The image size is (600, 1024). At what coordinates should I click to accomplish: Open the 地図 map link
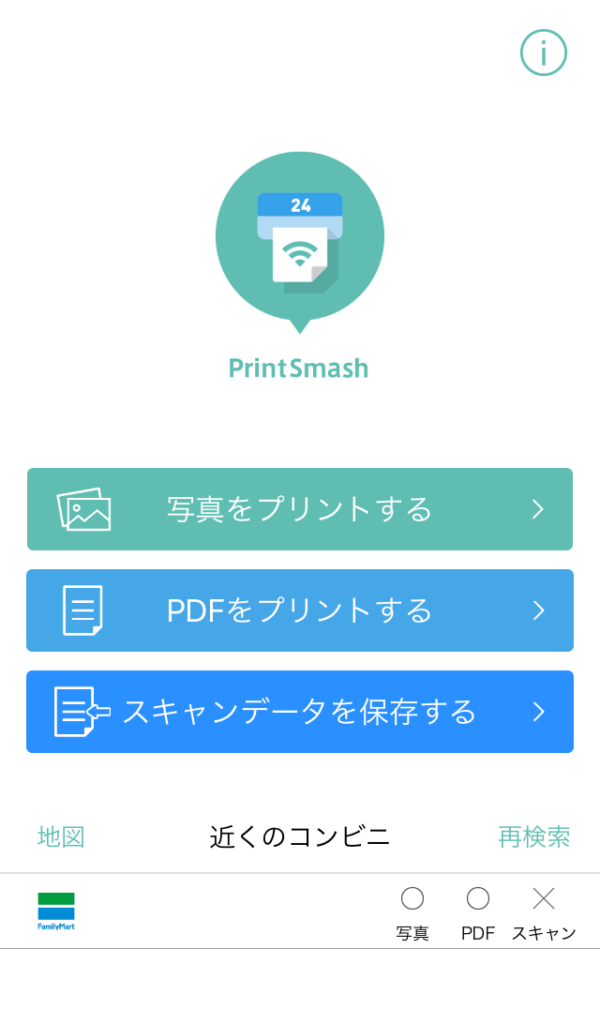(61, 837)
